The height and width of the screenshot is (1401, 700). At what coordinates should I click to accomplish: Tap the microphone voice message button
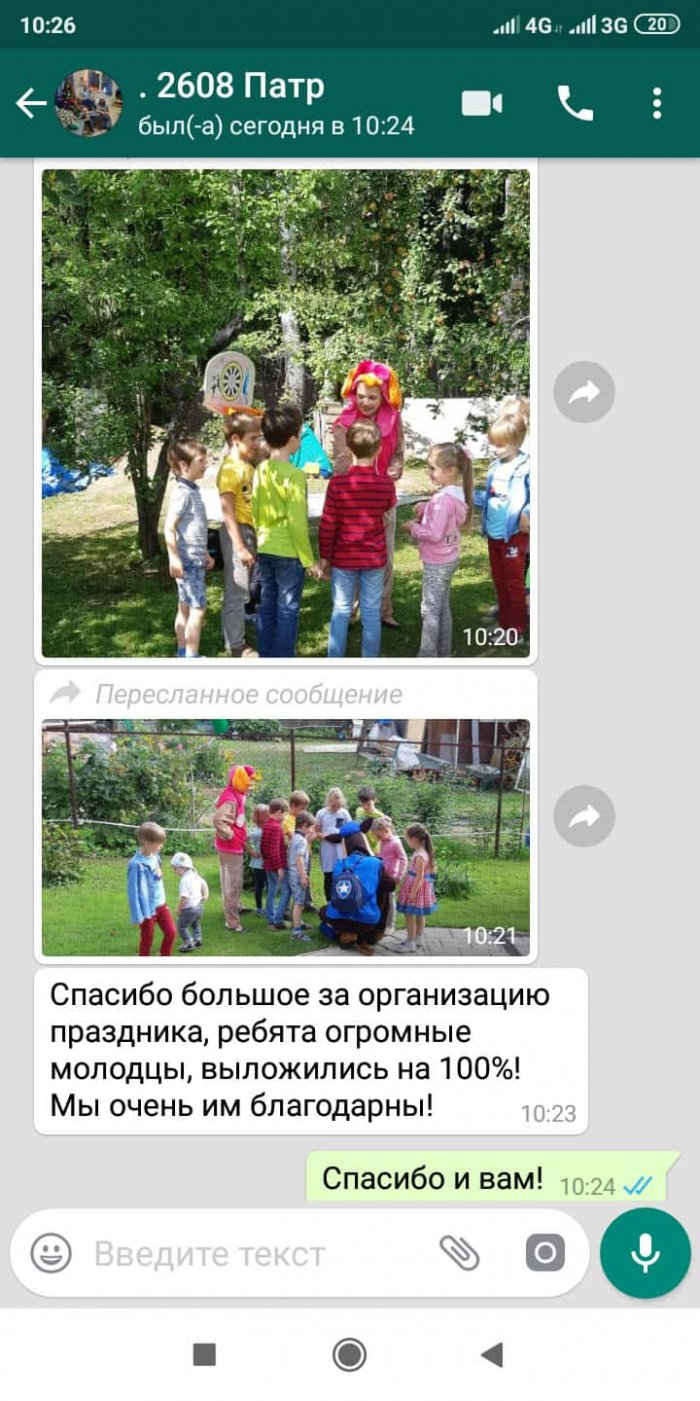(x=645, y=1253)
